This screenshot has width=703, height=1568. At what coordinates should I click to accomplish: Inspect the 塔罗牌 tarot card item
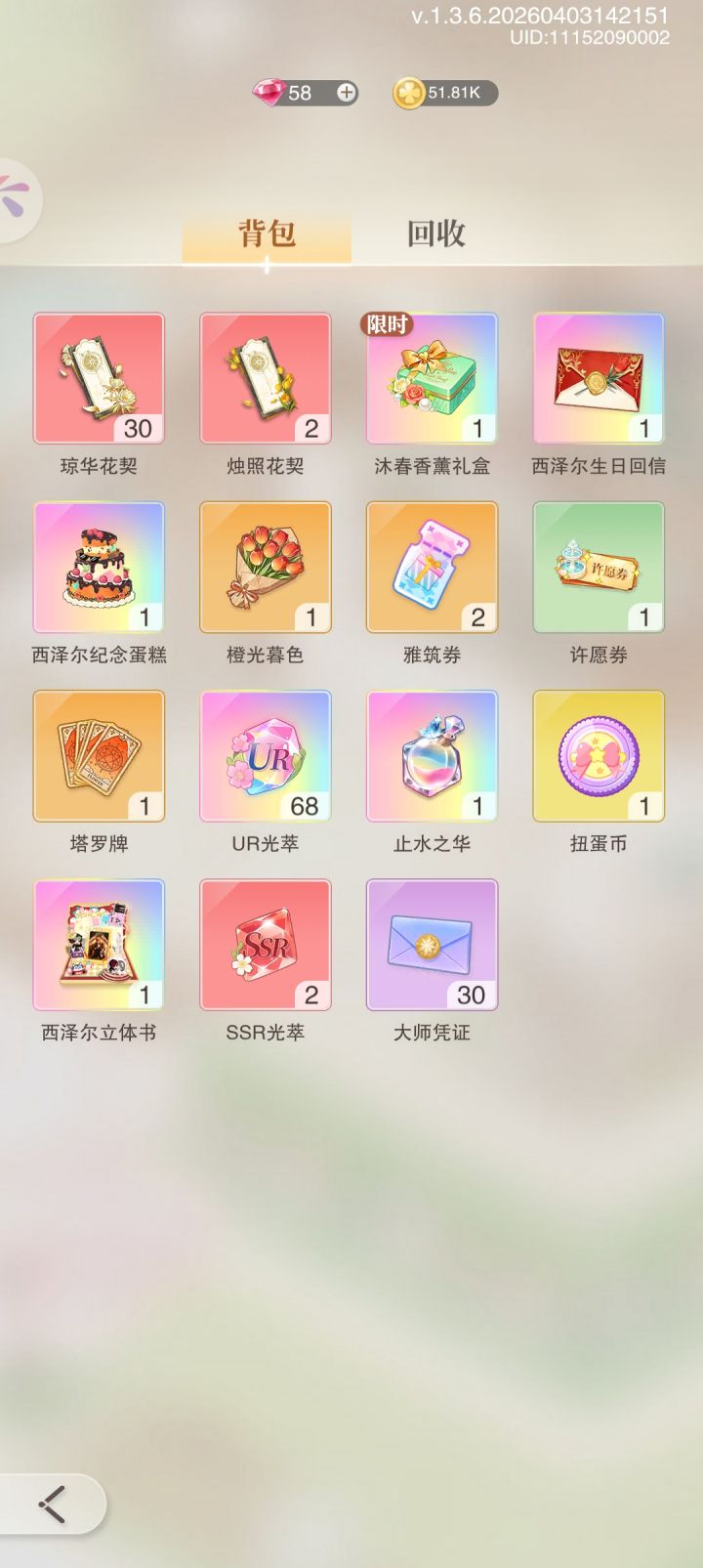(99, 754)
